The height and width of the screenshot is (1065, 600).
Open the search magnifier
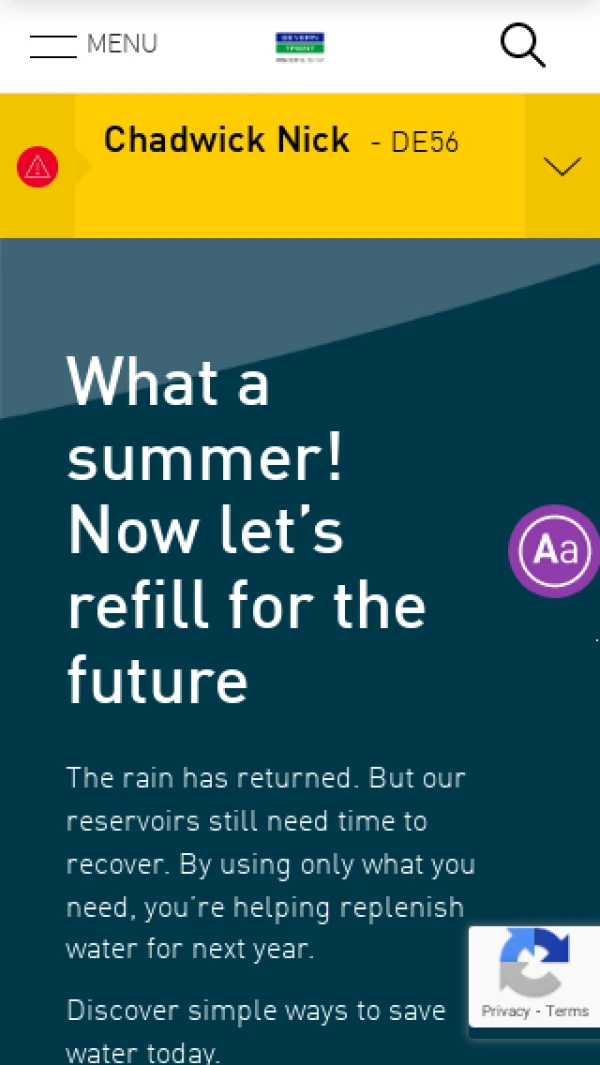point(522,45)
